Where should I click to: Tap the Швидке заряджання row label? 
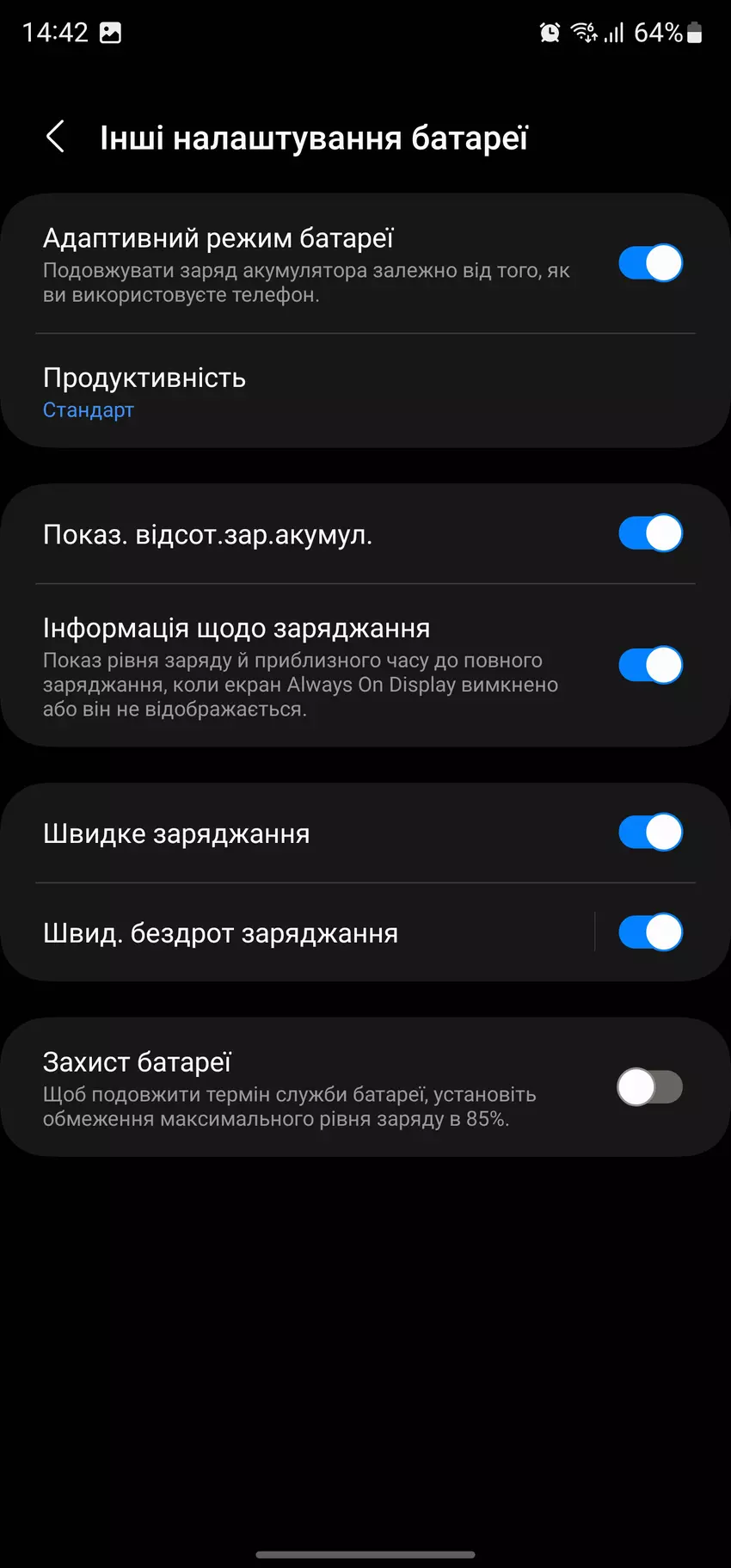click(x=176, y=832)
